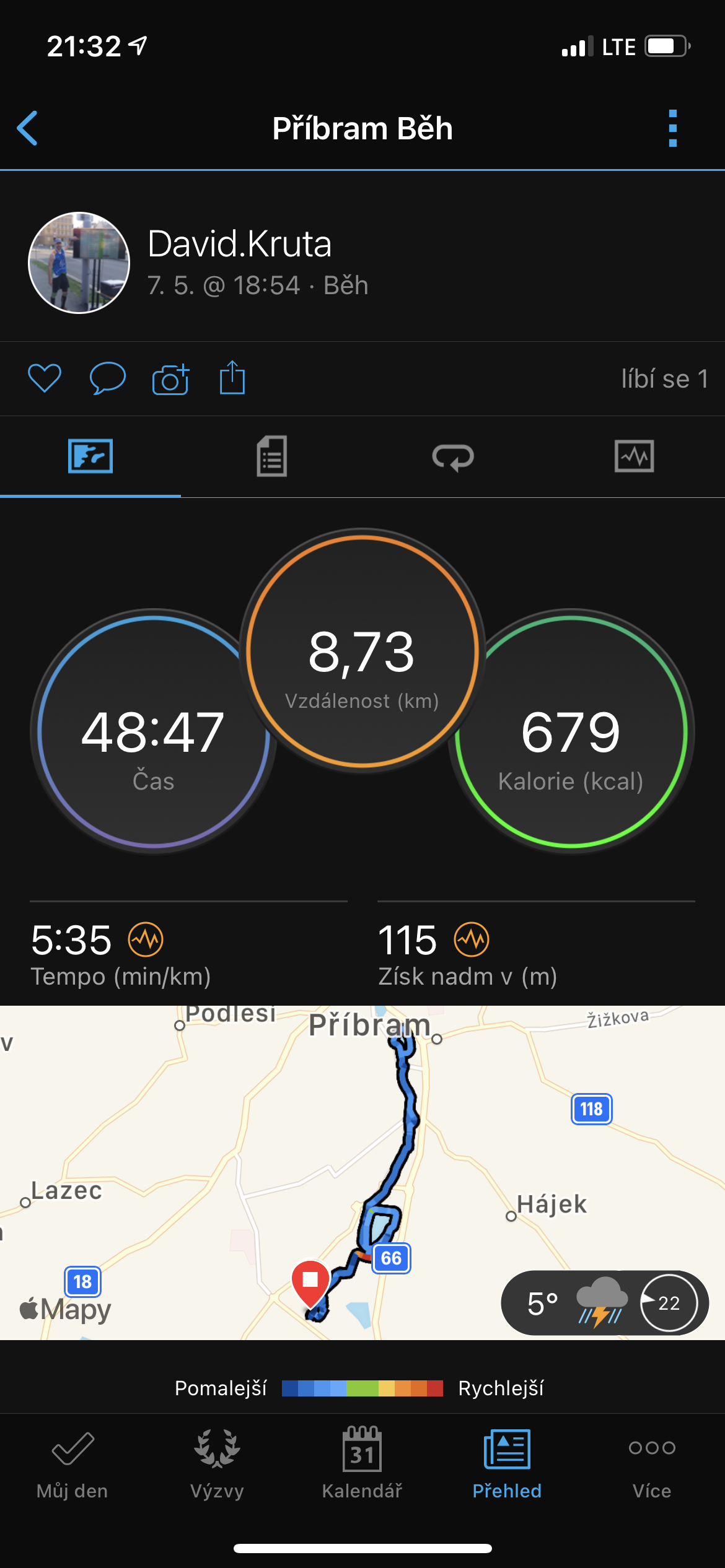Switch to the charts tab
The image size is (725, 1568).
[634, 456]
